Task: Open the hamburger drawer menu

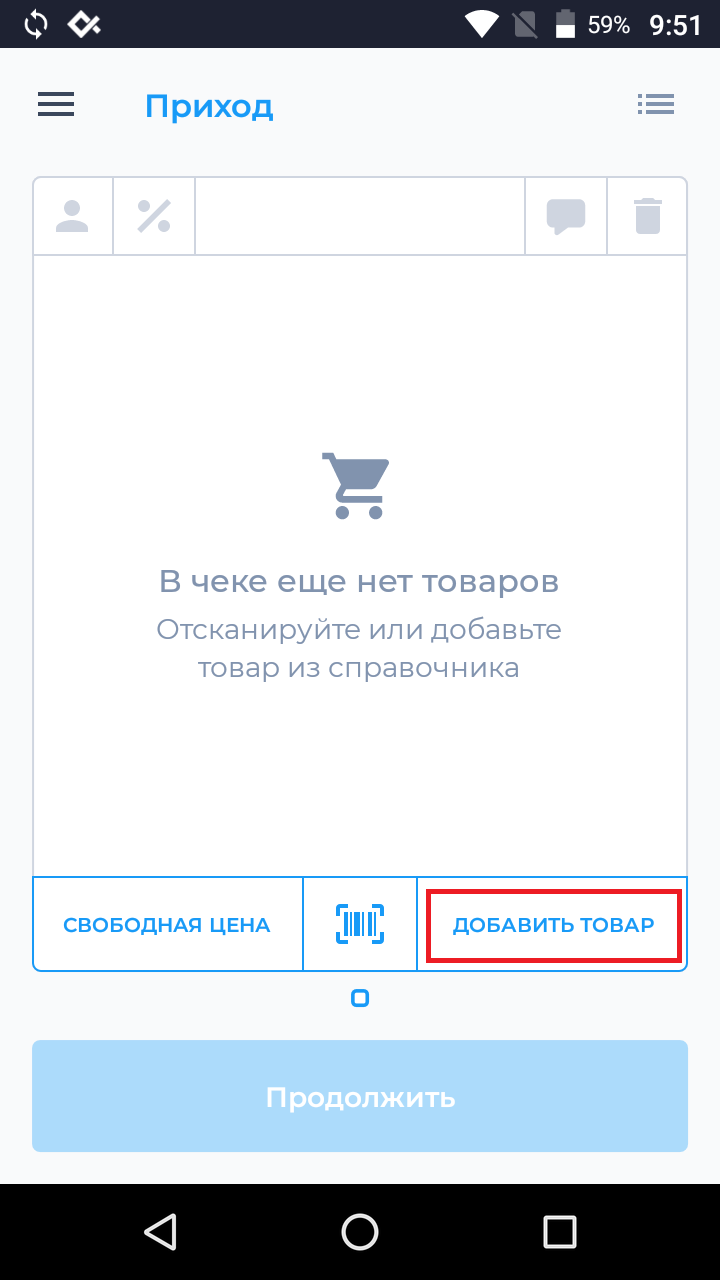Action: point(56,105)
